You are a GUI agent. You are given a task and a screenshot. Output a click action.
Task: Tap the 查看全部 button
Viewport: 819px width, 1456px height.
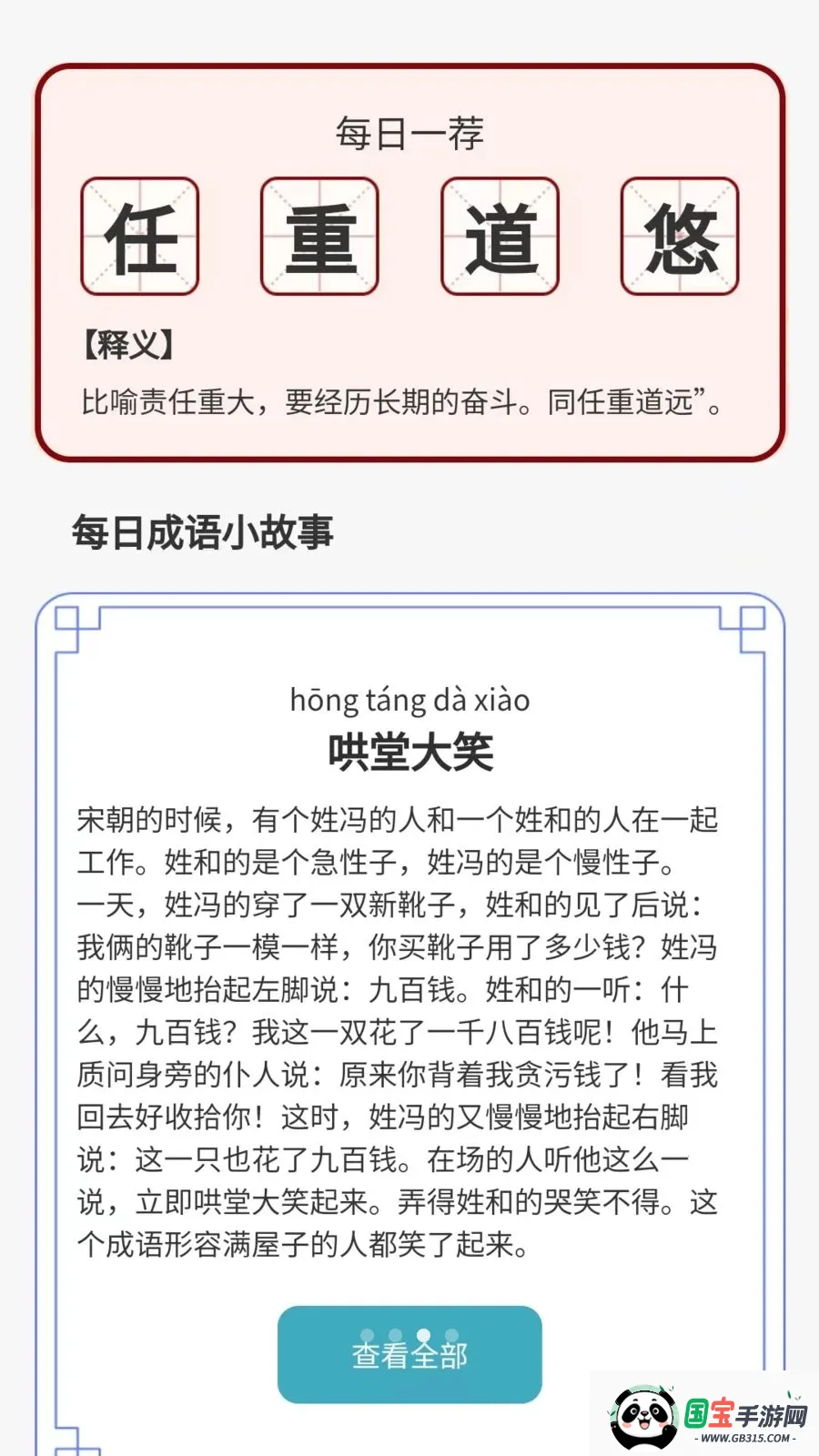coord(409,1354)
